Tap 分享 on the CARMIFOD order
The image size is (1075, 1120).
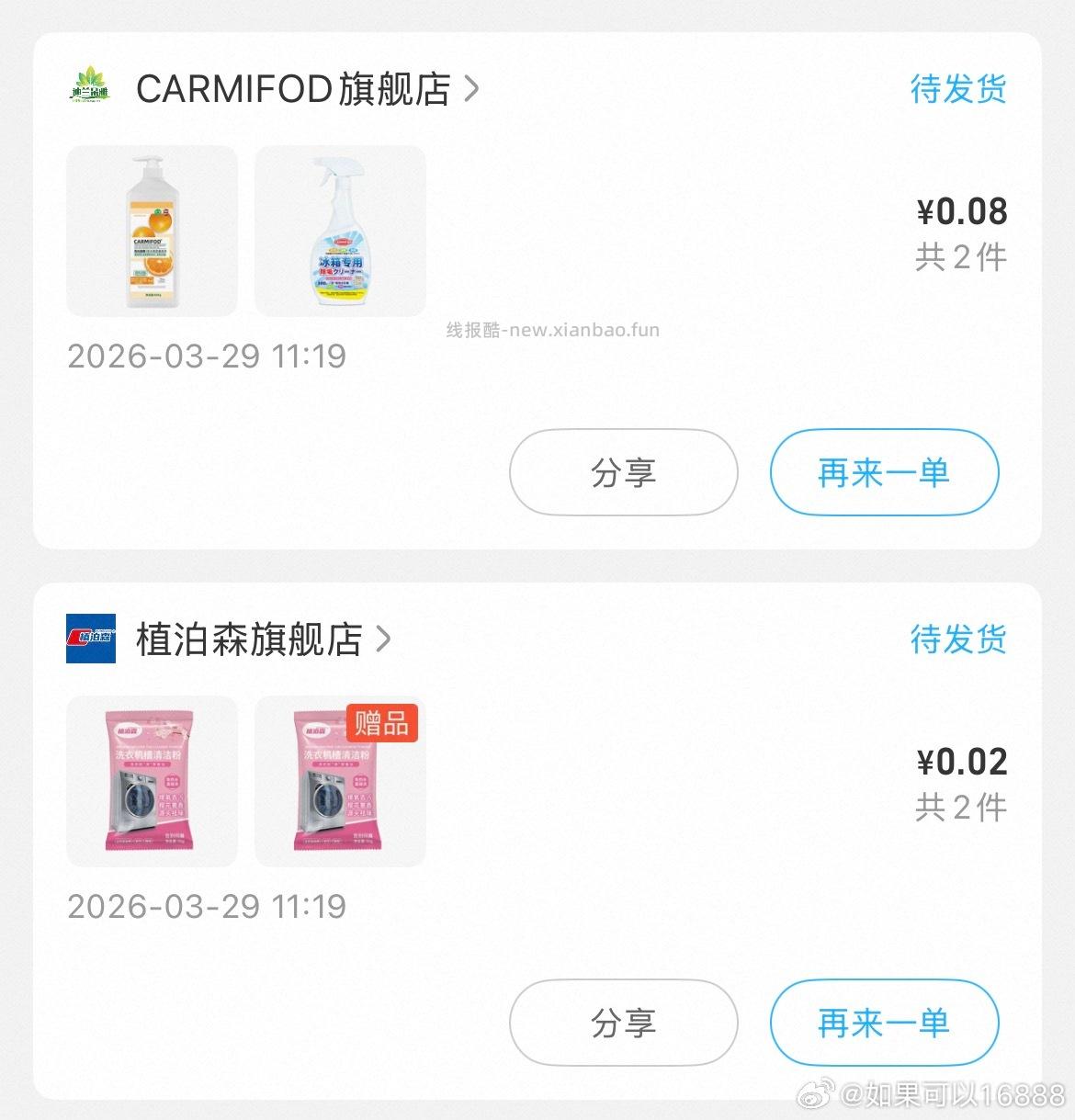(x=623, y=472)
